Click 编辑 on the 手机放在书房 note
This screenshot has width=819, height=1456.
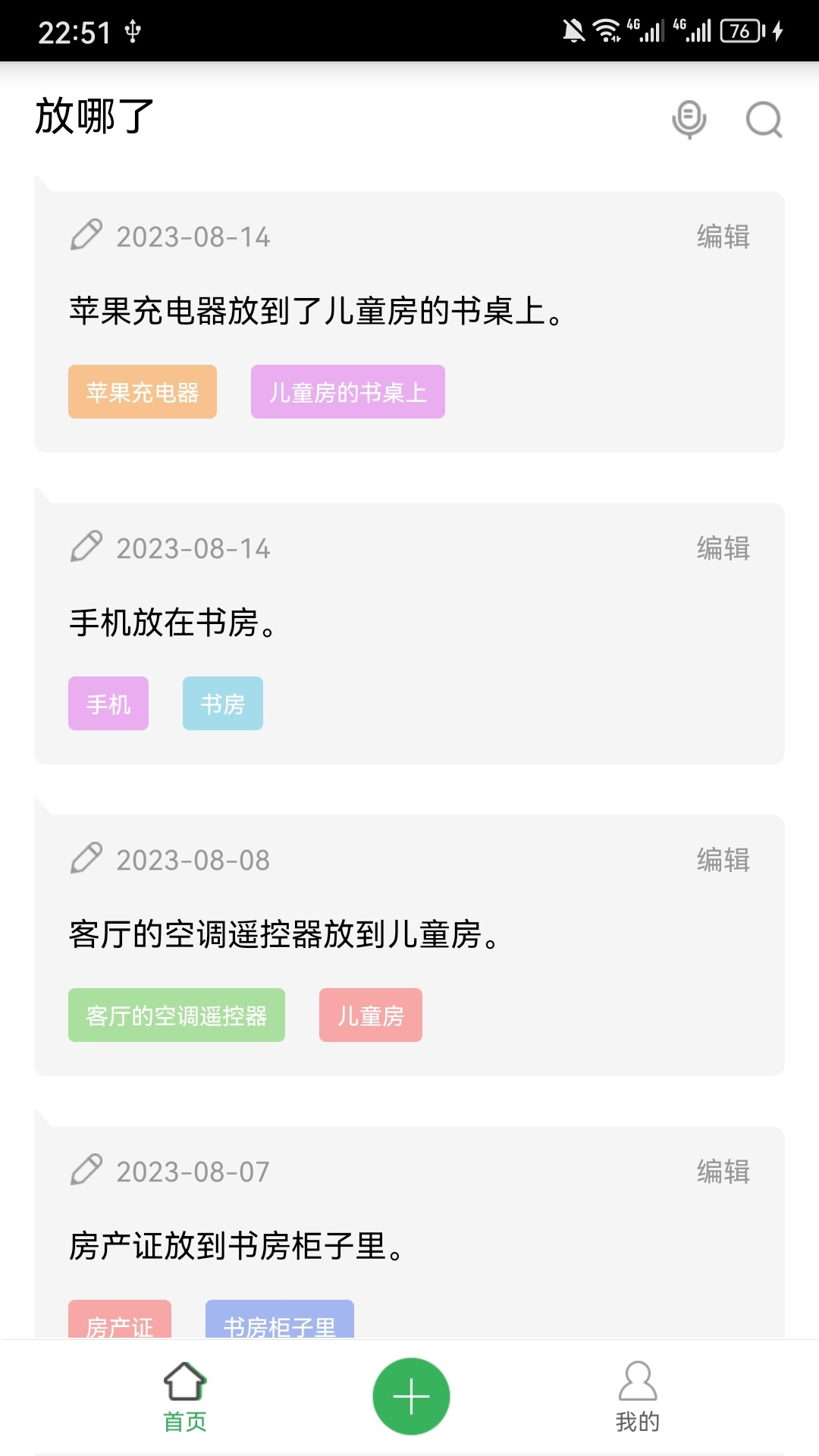[x=723, y=549]
